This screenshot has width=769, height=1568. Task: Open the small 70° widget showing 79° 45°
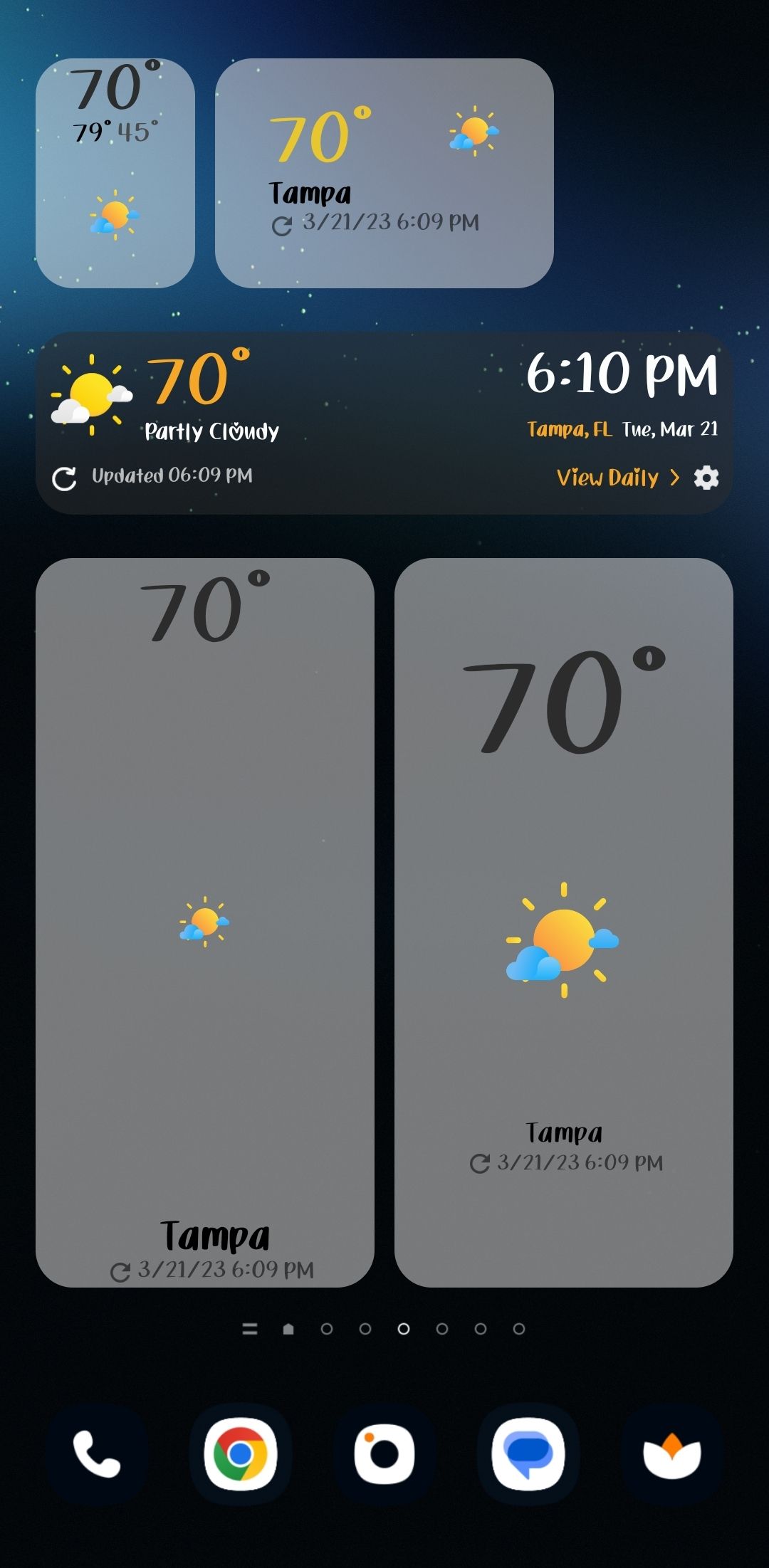115,173
